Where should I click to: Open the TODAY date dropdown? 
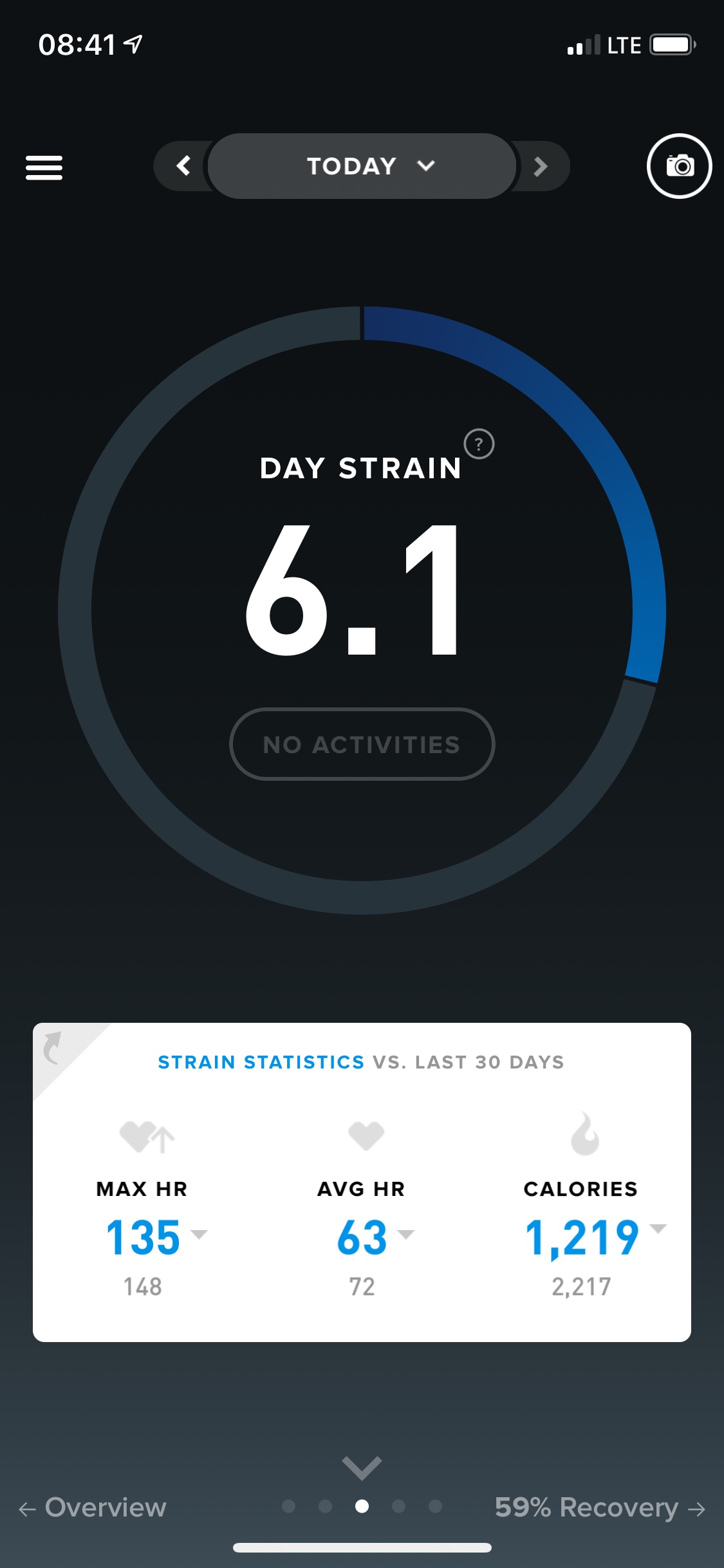tap(362, 166)
